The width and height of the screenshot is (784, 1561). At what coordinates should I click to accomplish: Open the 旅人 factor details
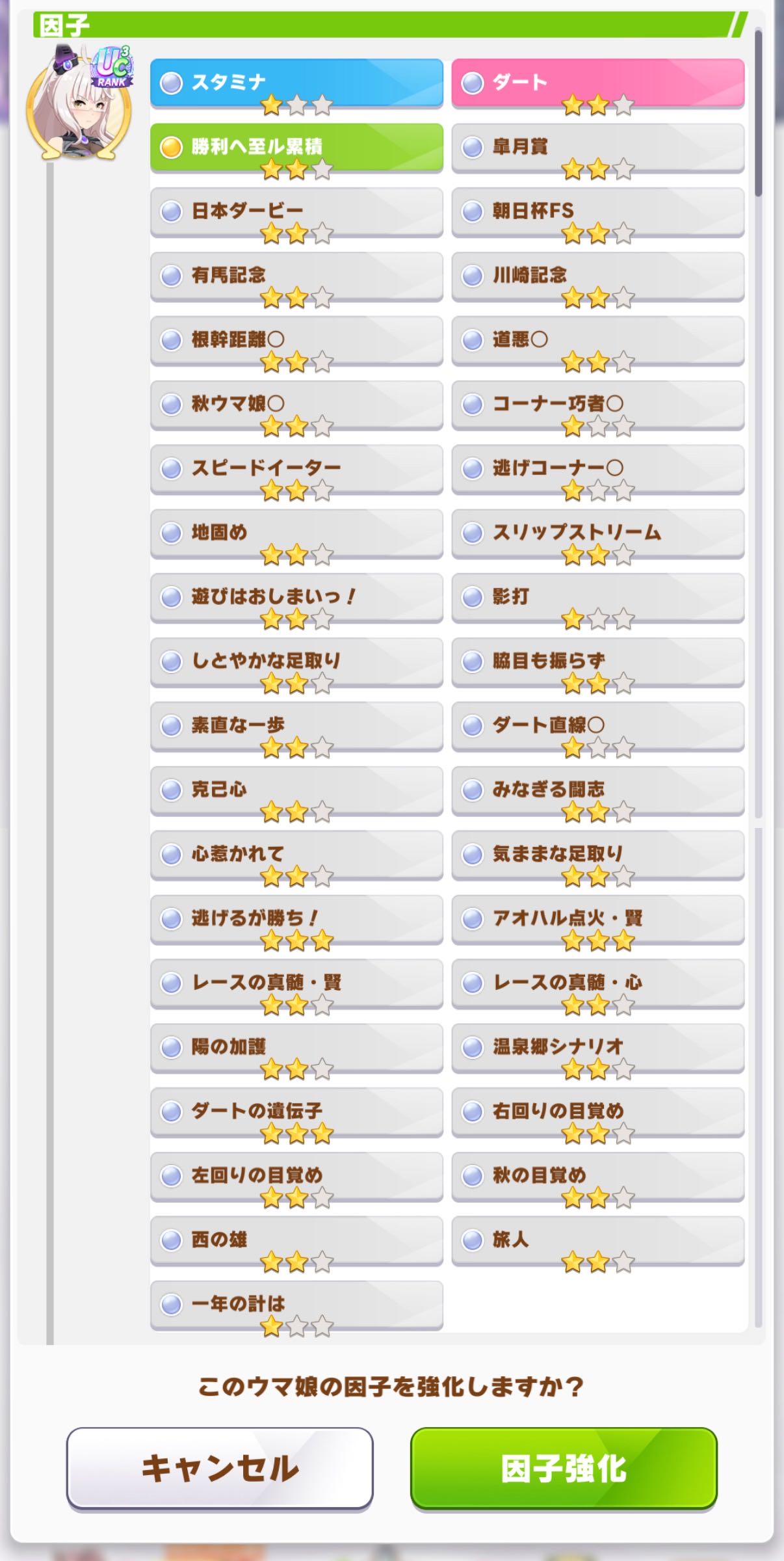click(597, 1240)
